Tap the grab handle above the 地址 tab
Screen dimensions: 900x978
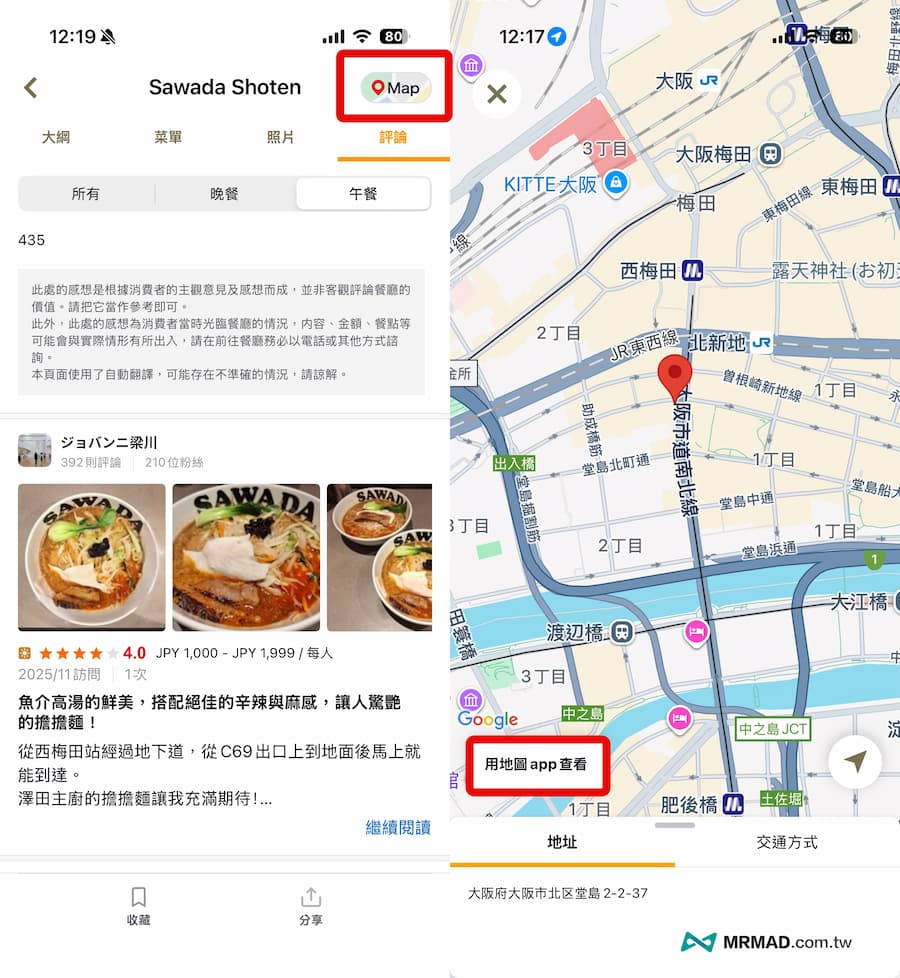pyautogui.click(x=676, y=823)
